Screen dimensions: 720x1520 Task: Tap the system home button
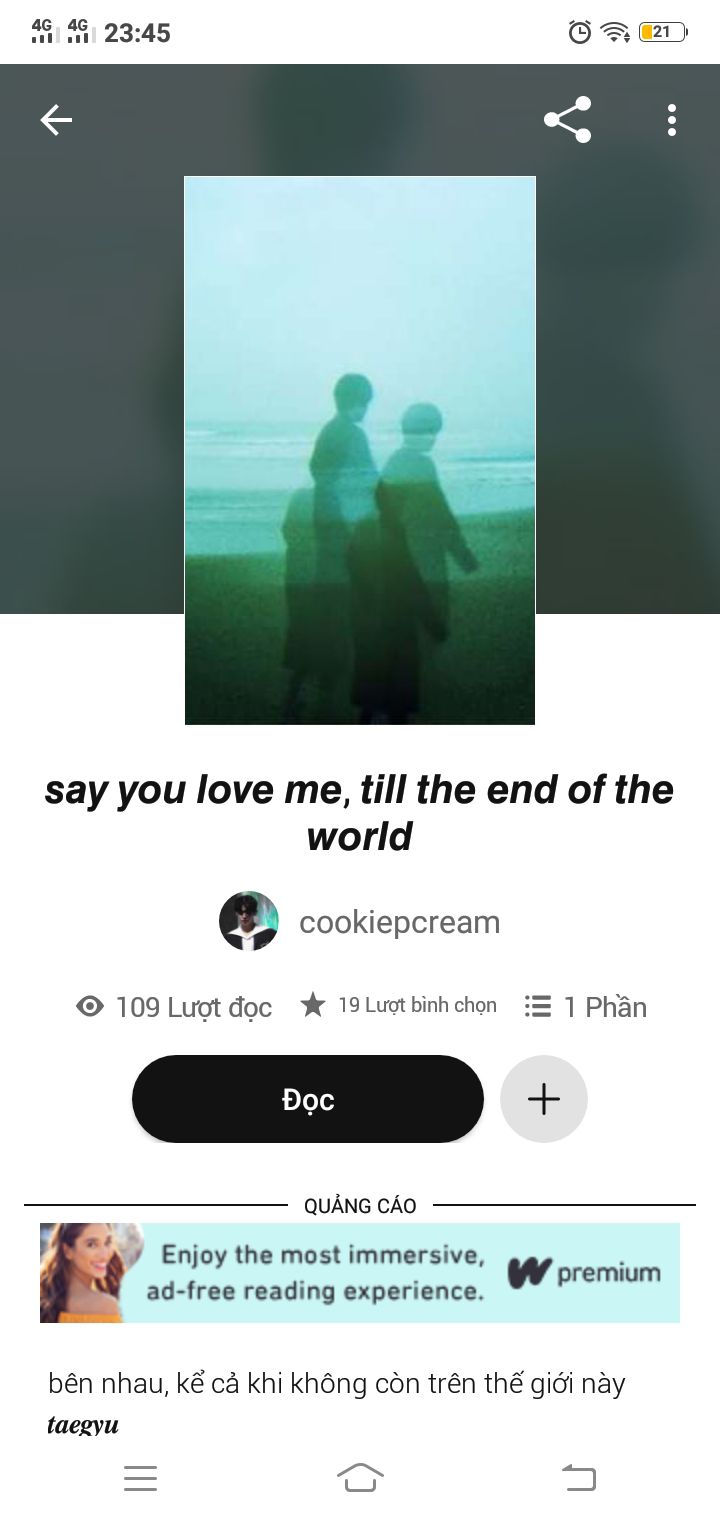(360, 1477)
